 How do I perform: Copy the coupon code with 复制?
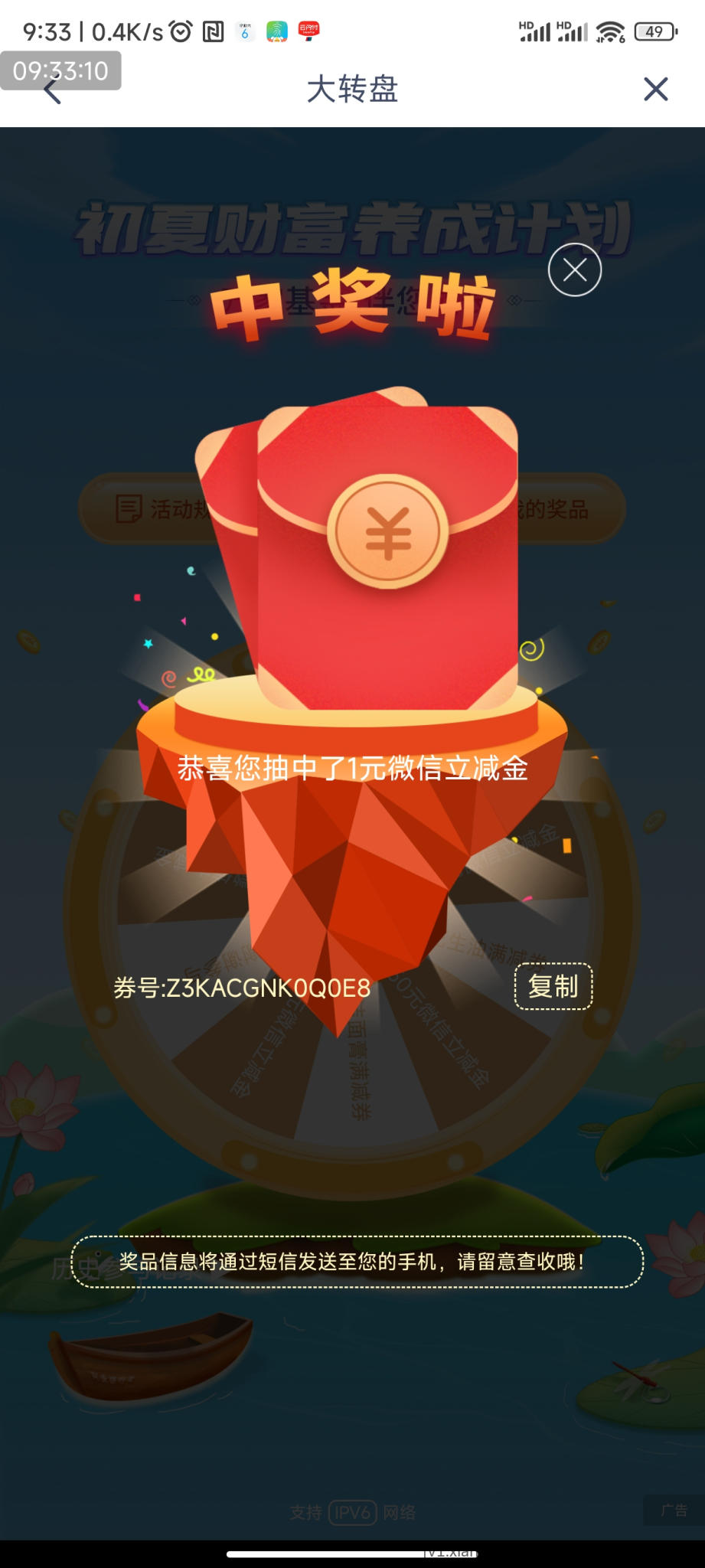(x=553, y=986)
